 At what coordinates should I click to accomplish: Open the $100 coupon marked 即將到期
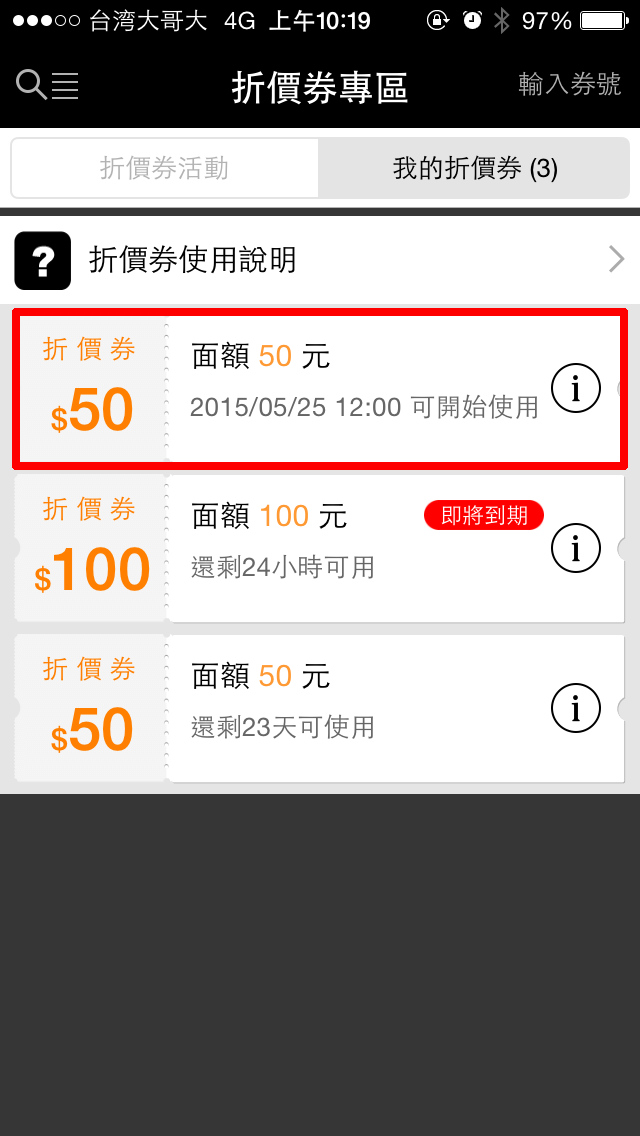click(x=320, y=548)
